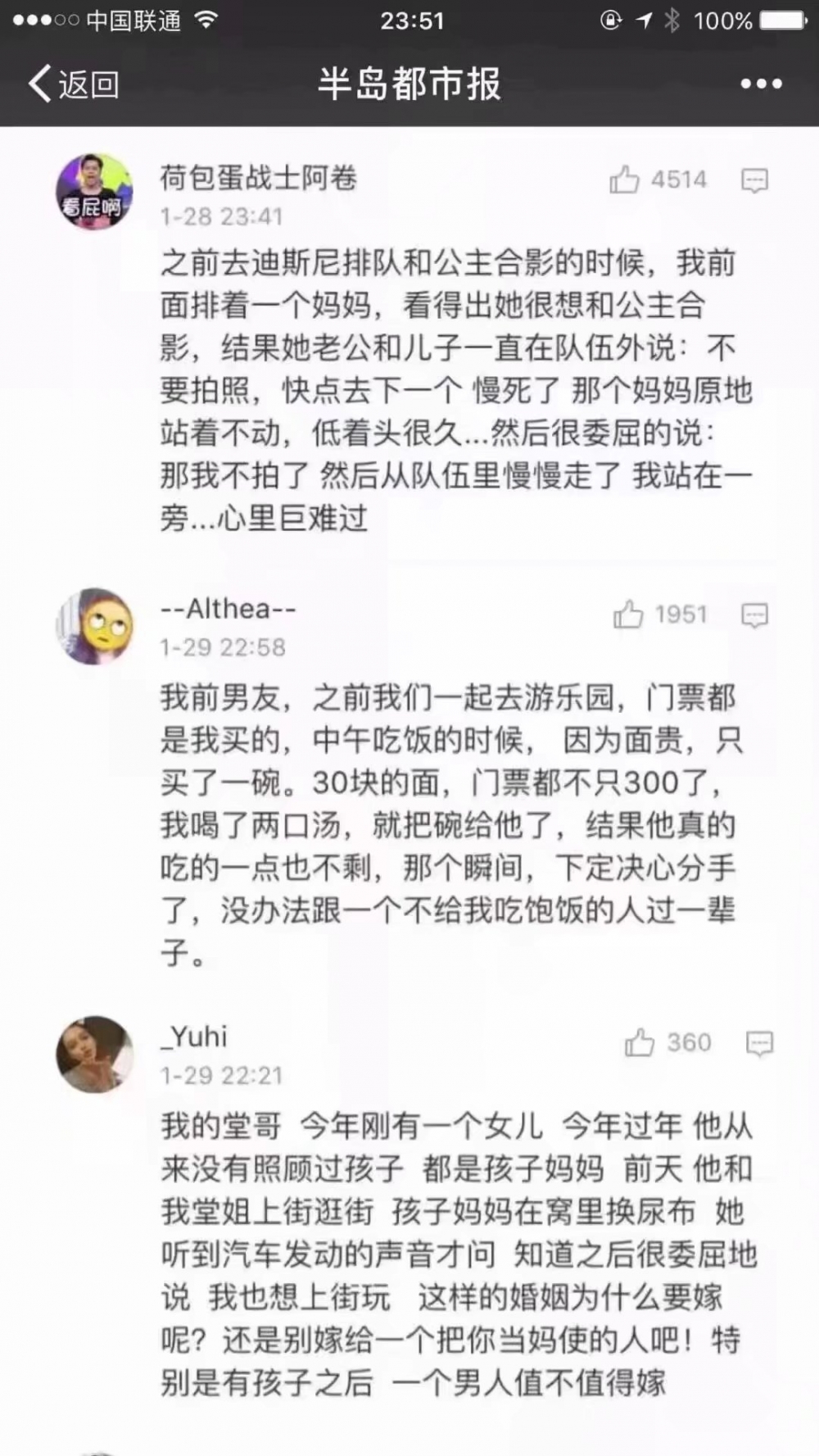This screenshot has height=1456, width=819.
Task: Like _Yuhi's comment
Action: pos(640,1042)
